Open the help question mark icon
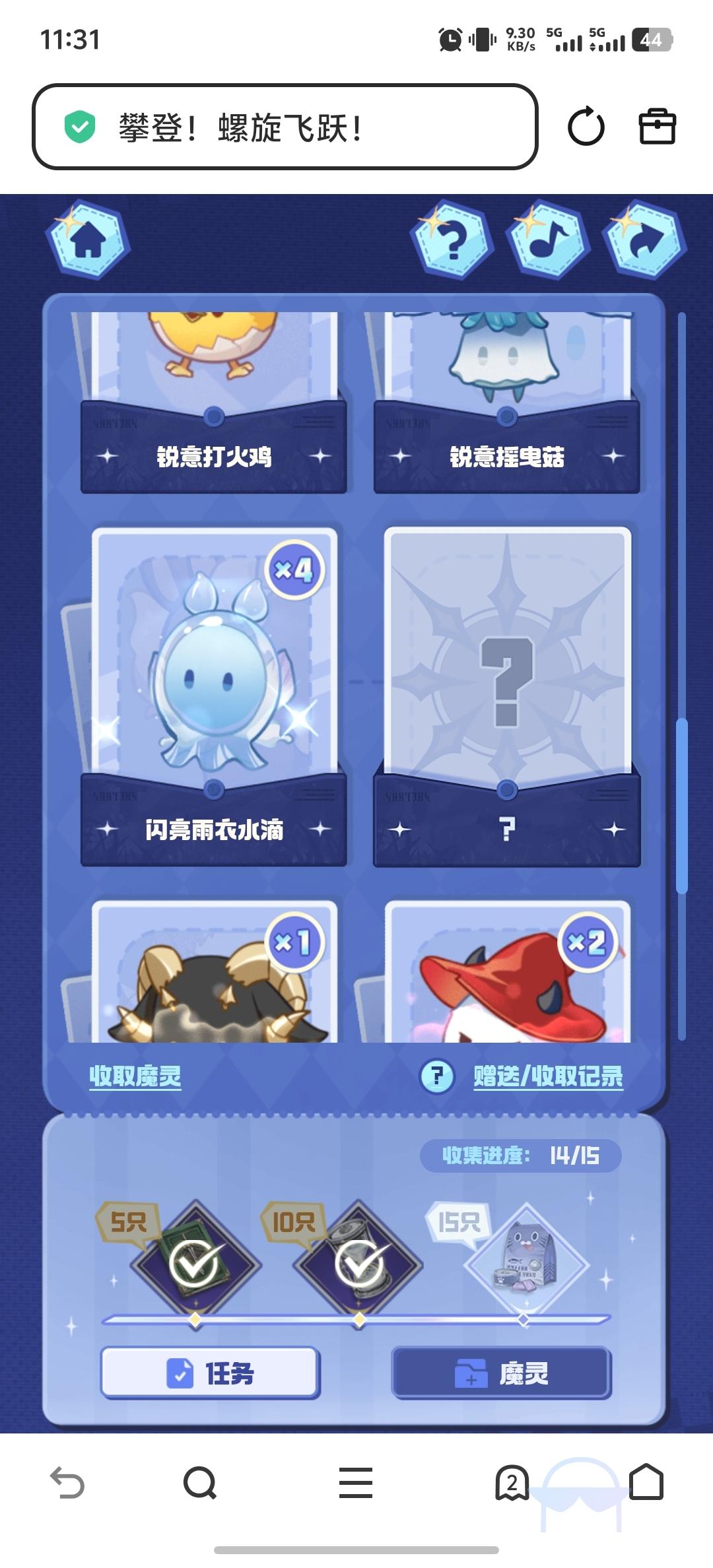 point(452,240)
